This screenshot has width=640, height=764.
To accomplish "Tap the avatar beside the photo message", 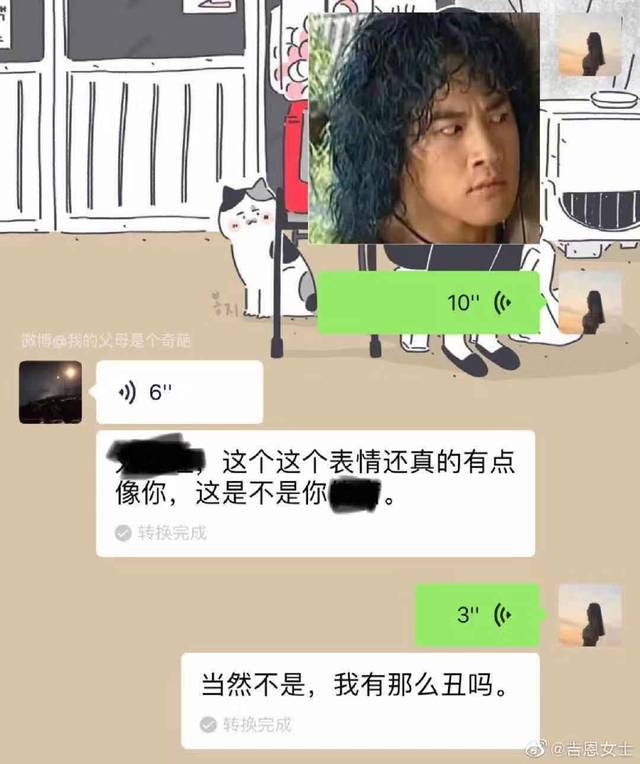I will coord(589,45).
